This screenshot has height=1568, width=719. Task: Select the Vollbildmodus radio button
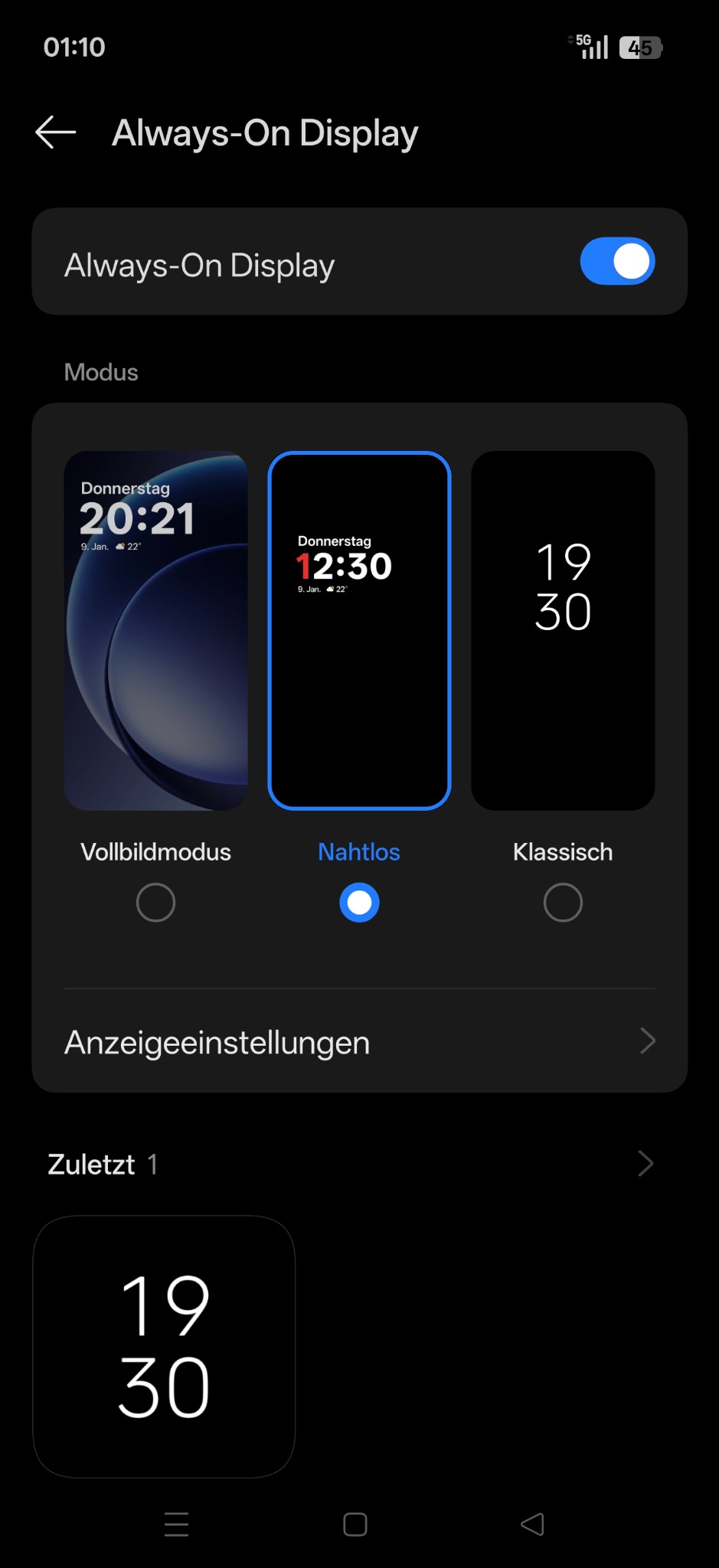tap(155, 903)
